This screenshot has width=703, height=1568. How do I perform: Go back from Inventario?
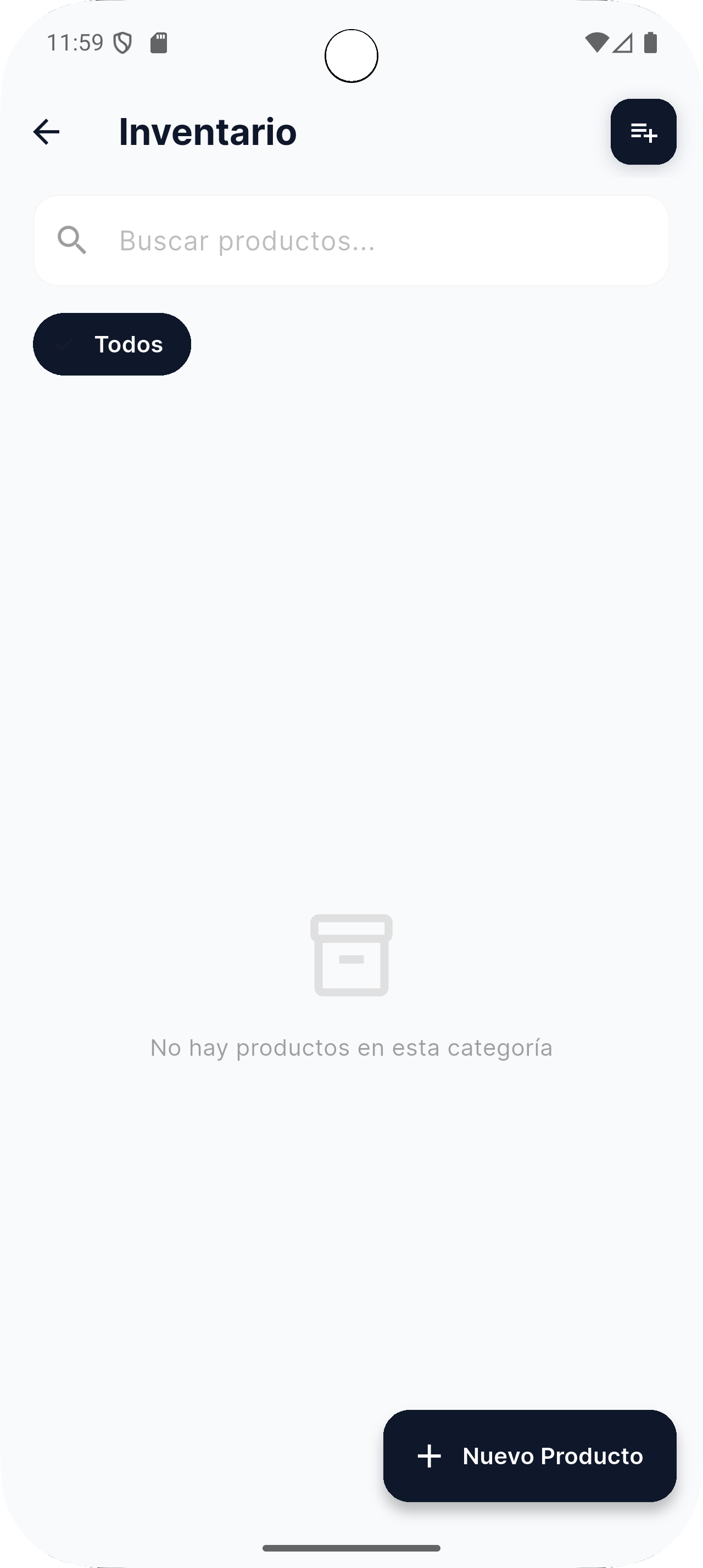pyautogui.click(x=46, y=131)
